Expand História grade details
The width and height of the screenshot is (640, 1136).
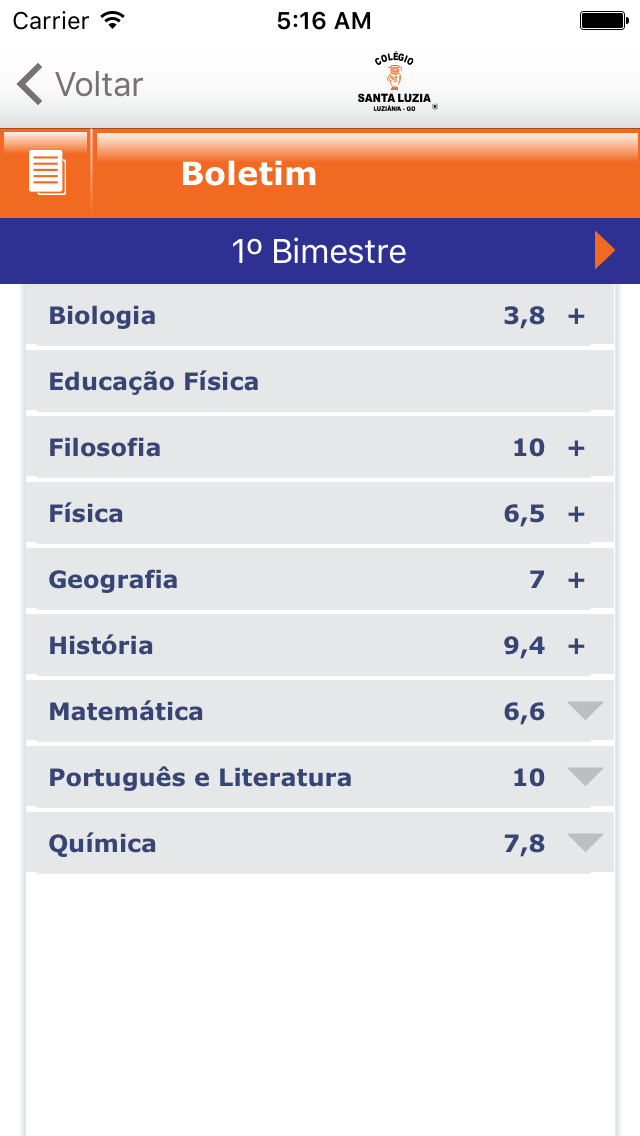coord(575,646)
